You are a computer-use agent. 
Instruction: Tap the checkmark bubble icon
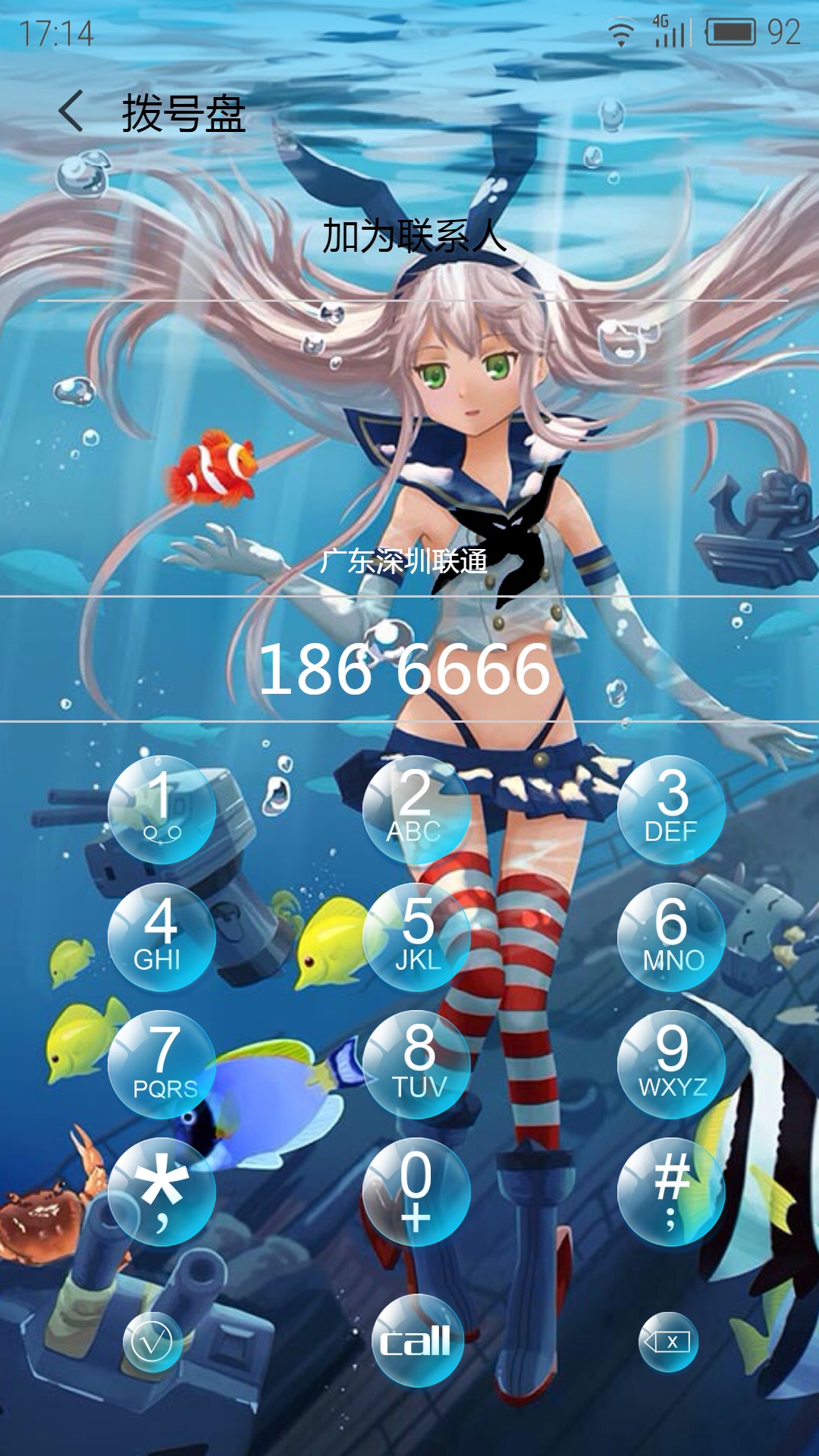tap(152, 1342)
